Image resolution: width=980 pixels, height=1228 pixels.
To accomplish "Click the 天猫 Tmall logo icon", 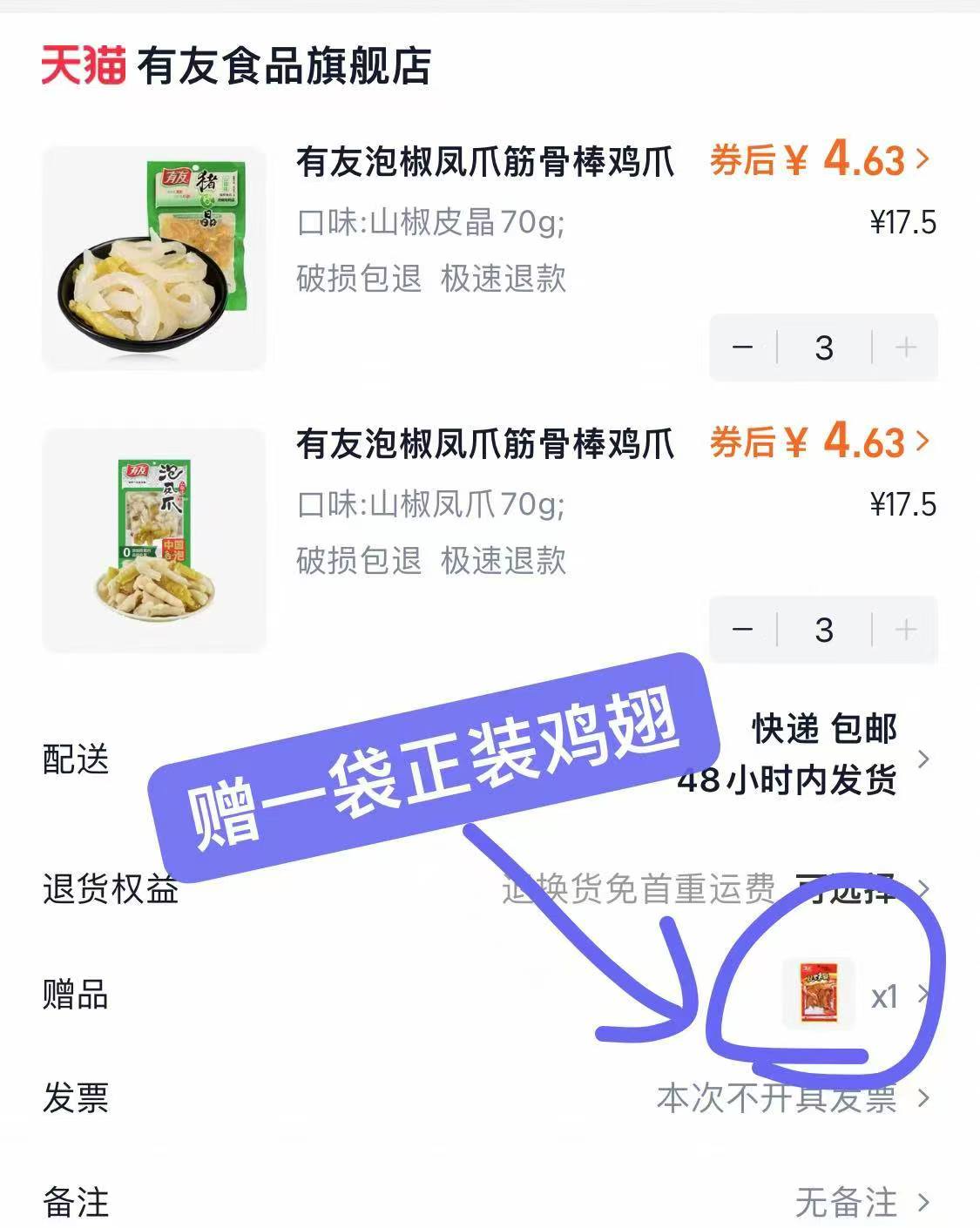I will (x=82, y=65).
